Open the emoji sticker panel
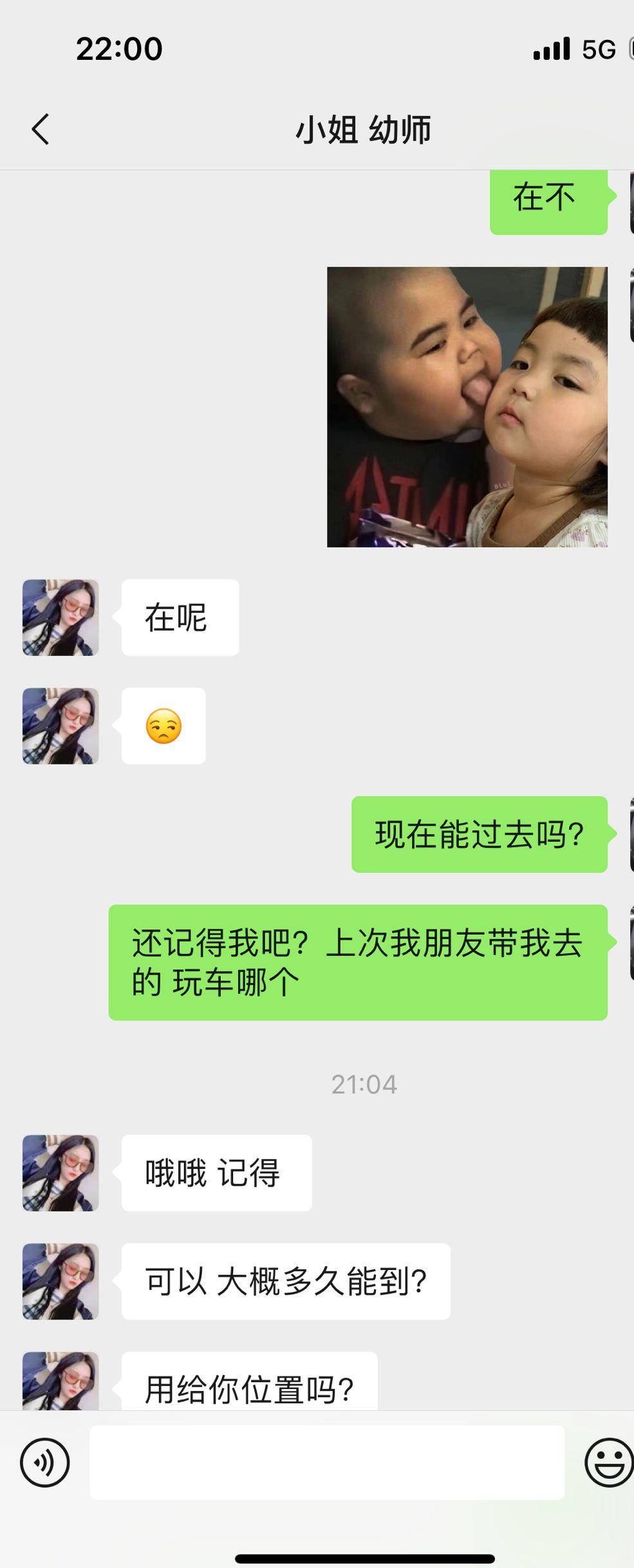The height and width of the screenshot is (1568, 634). (x=608, y=1462)
